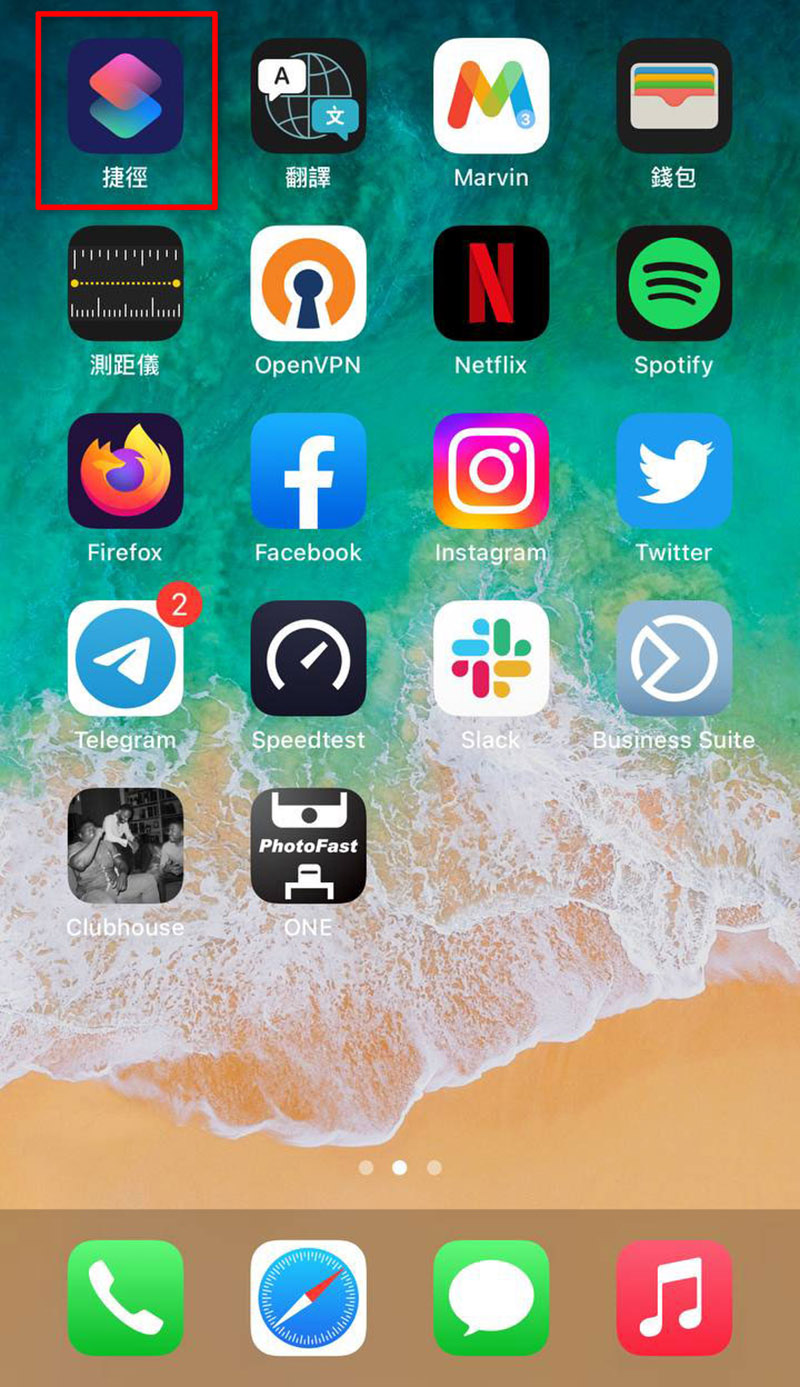
Task: Launch Instagram
Action: click(491, 470)
